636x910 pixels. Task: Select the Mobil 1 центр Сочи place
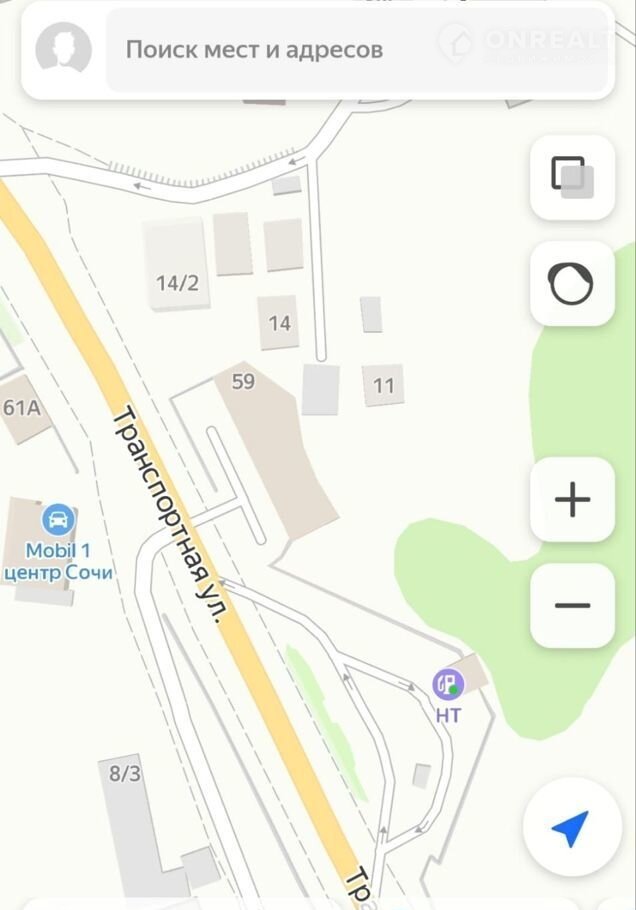click(x=58, y=521)
